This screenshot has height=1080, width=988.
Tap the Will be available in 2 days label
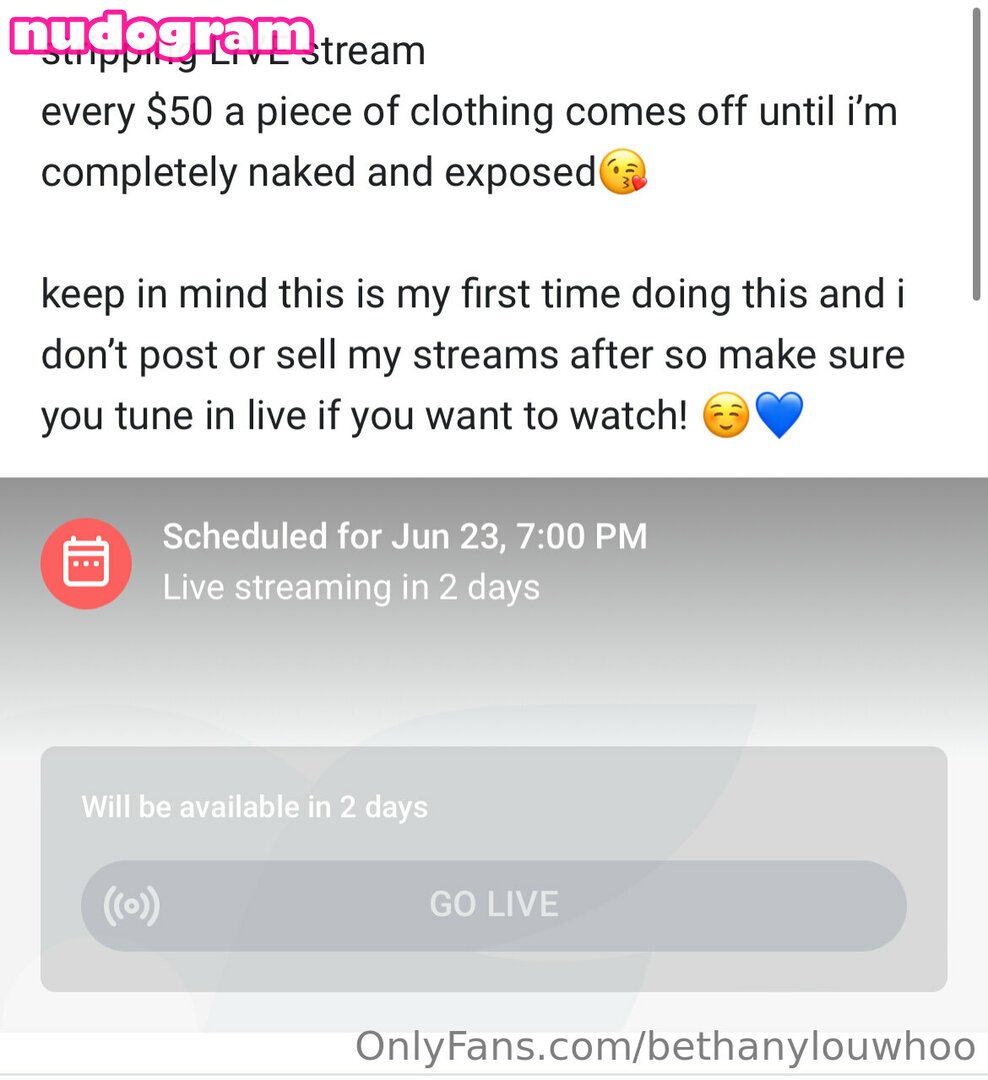(x=253, y=807)
